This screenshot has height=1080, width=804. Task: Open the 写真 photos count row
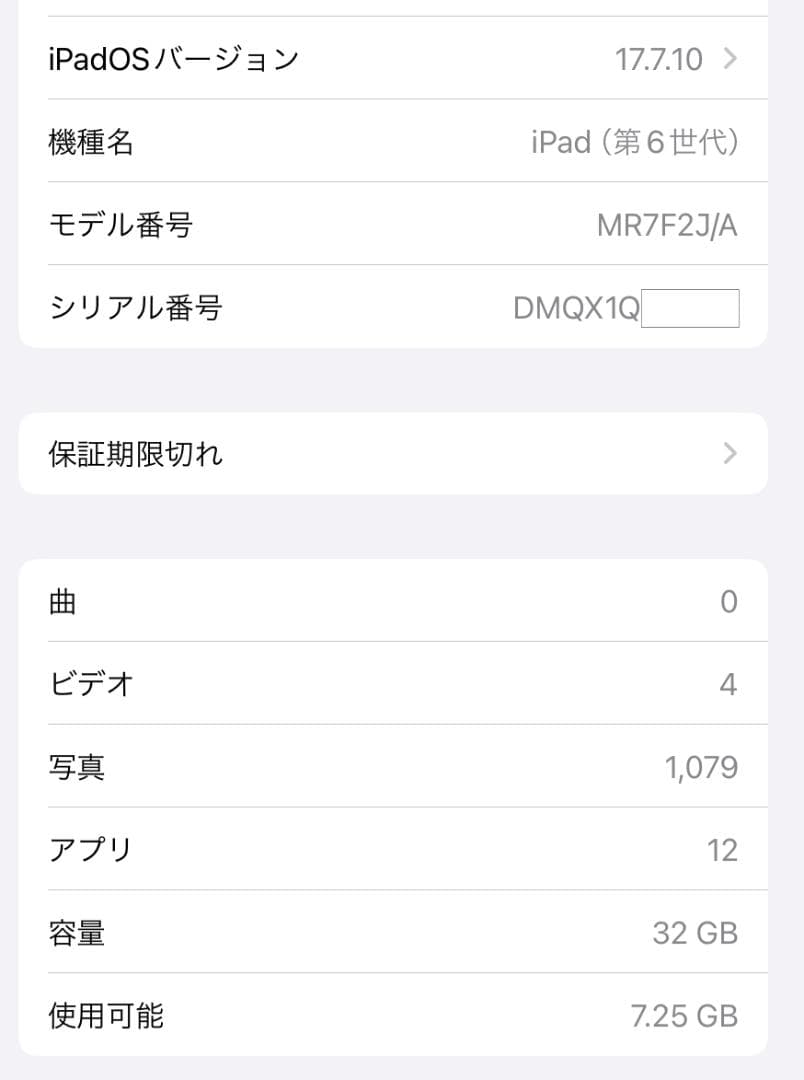pos(400,766)
